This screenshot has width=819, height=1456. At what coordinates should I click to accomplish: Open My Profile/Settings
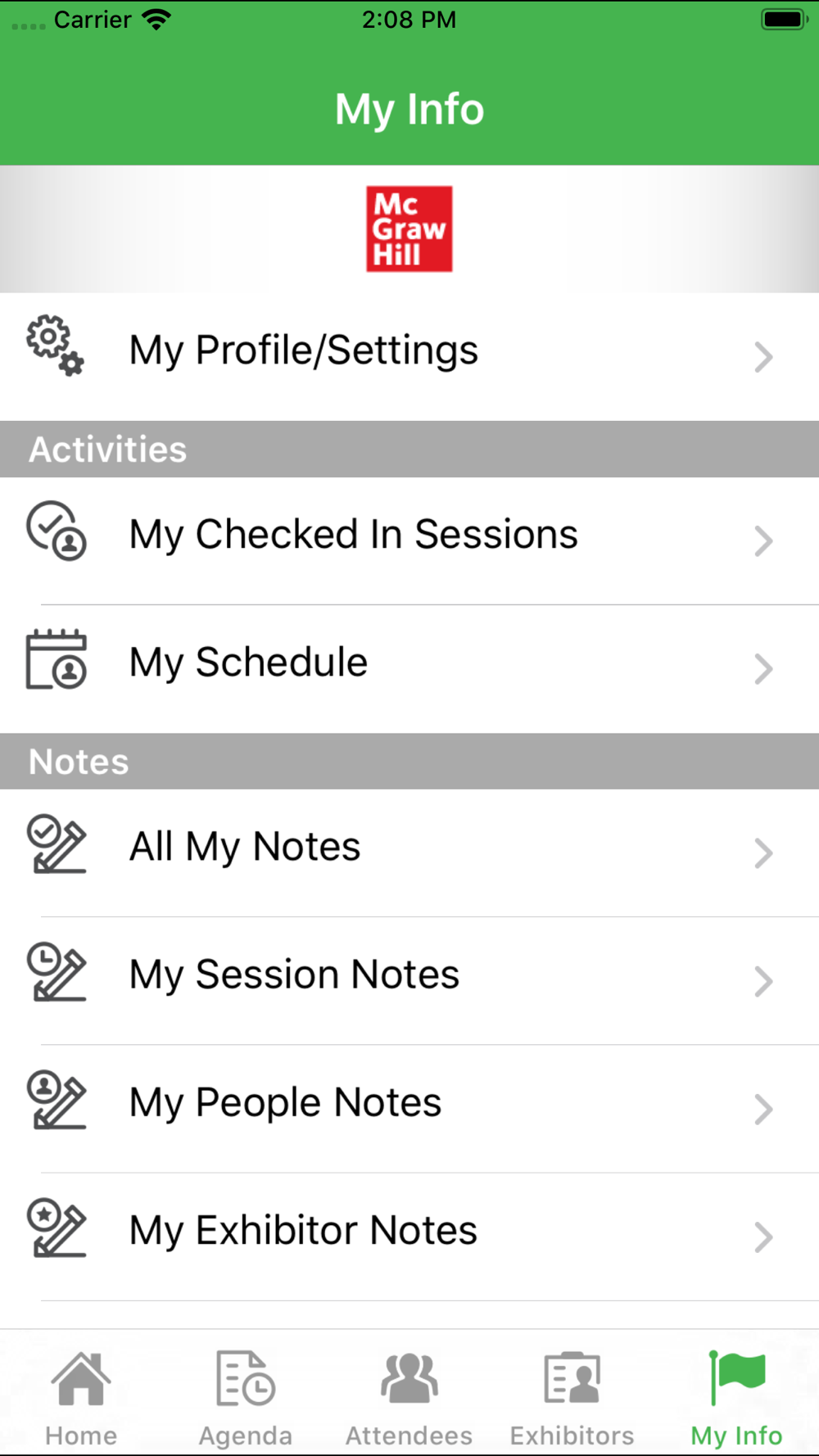pyautogui.click(x=409, y=354)
